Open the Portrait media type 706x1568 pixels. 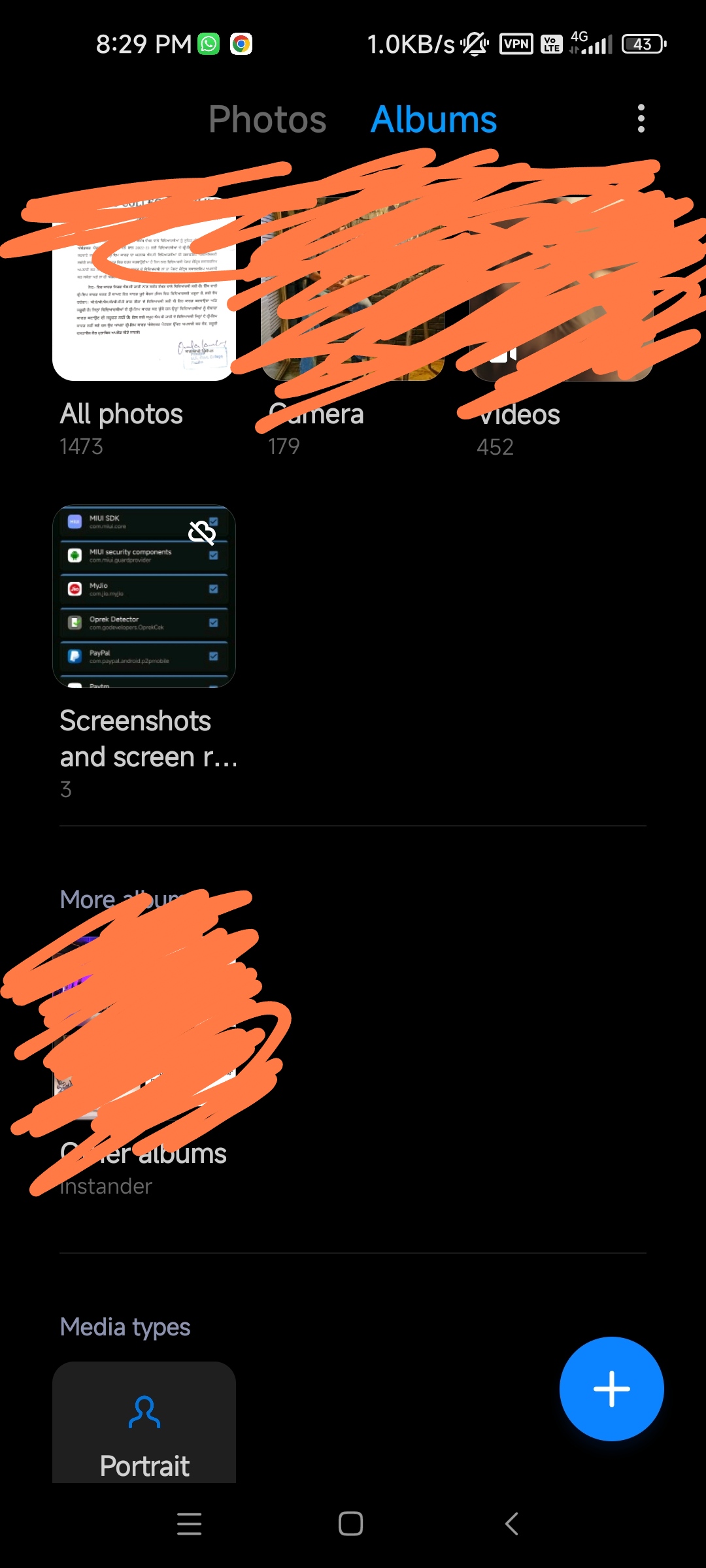coord(144,1422)
